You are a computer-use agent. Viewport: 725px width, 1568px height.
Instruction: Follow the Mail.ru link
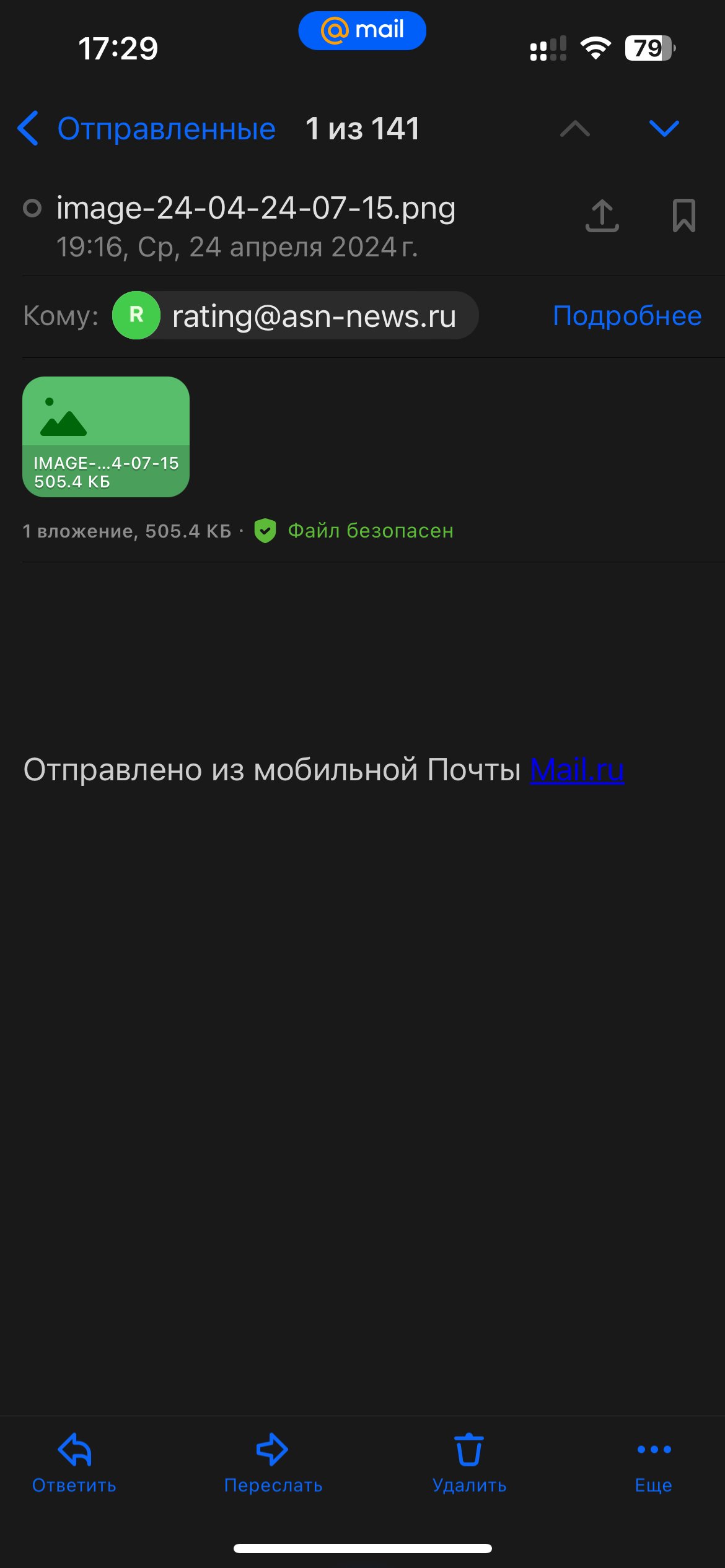[x=577, y=770]
